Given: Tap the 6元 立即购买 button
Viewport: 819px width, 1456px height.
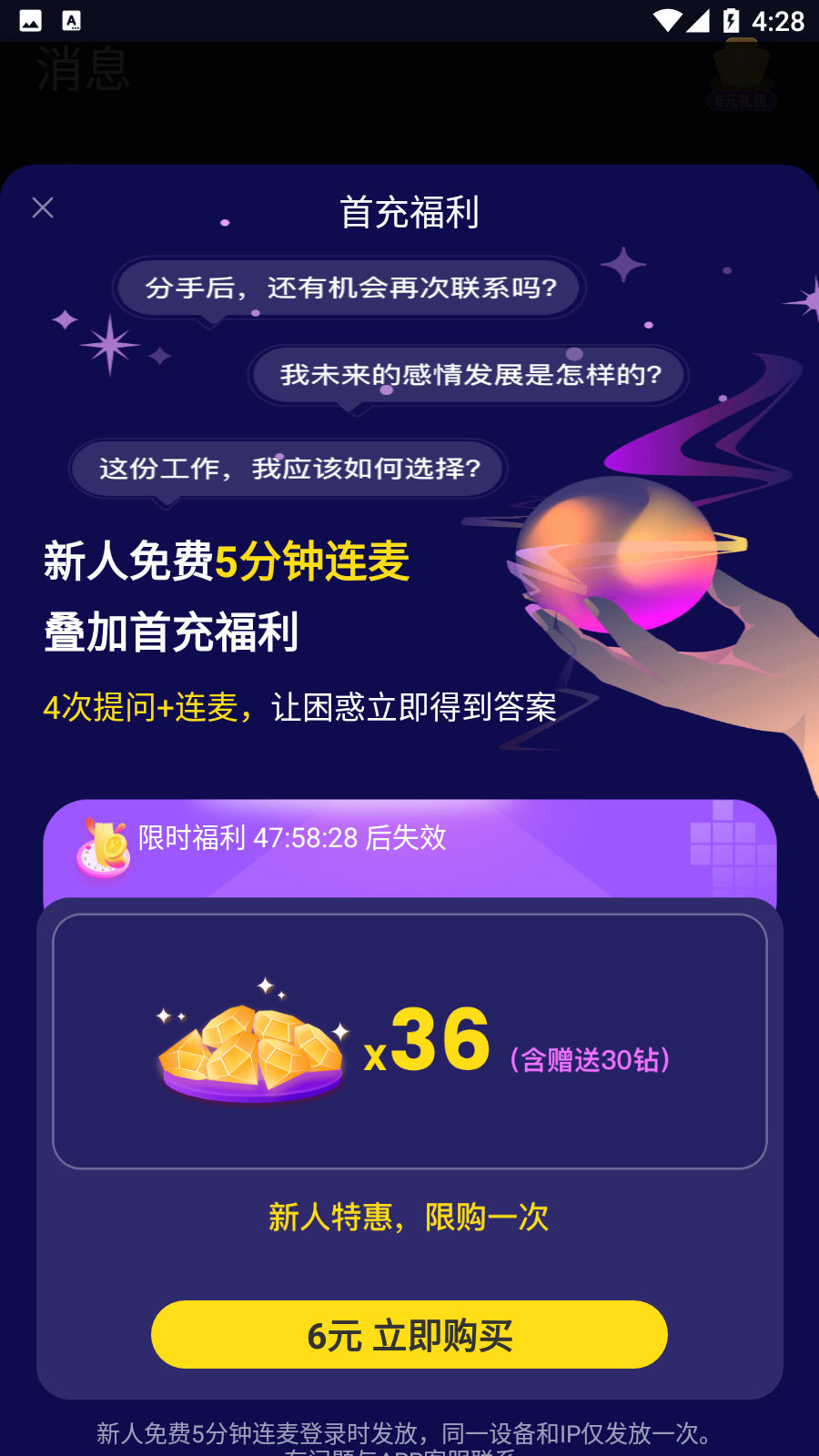Looking at the screenshot, I should (409, 1334).
